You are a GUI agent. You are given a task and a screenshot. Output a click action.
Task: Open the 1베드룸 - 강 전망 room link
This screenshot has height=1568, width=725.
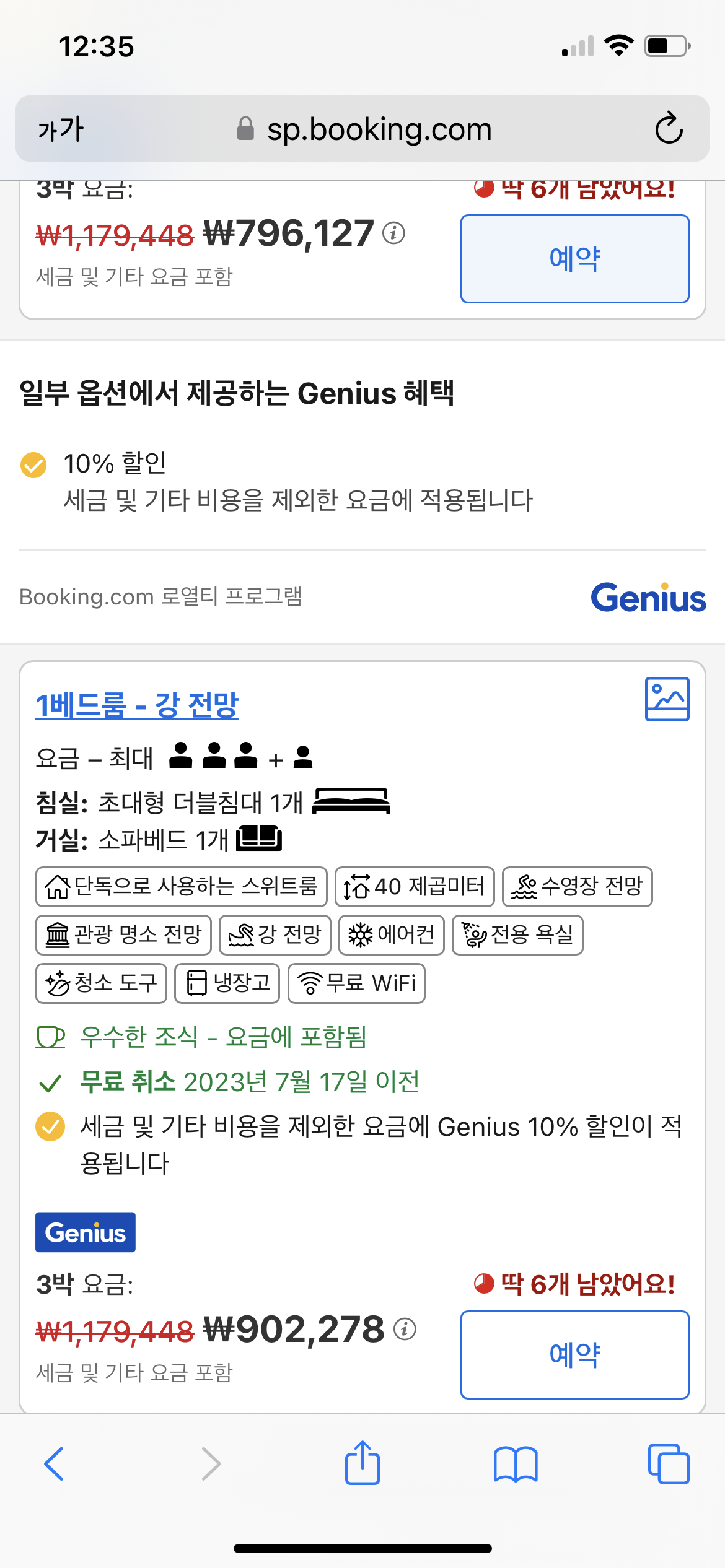click(x=137, y=705)
